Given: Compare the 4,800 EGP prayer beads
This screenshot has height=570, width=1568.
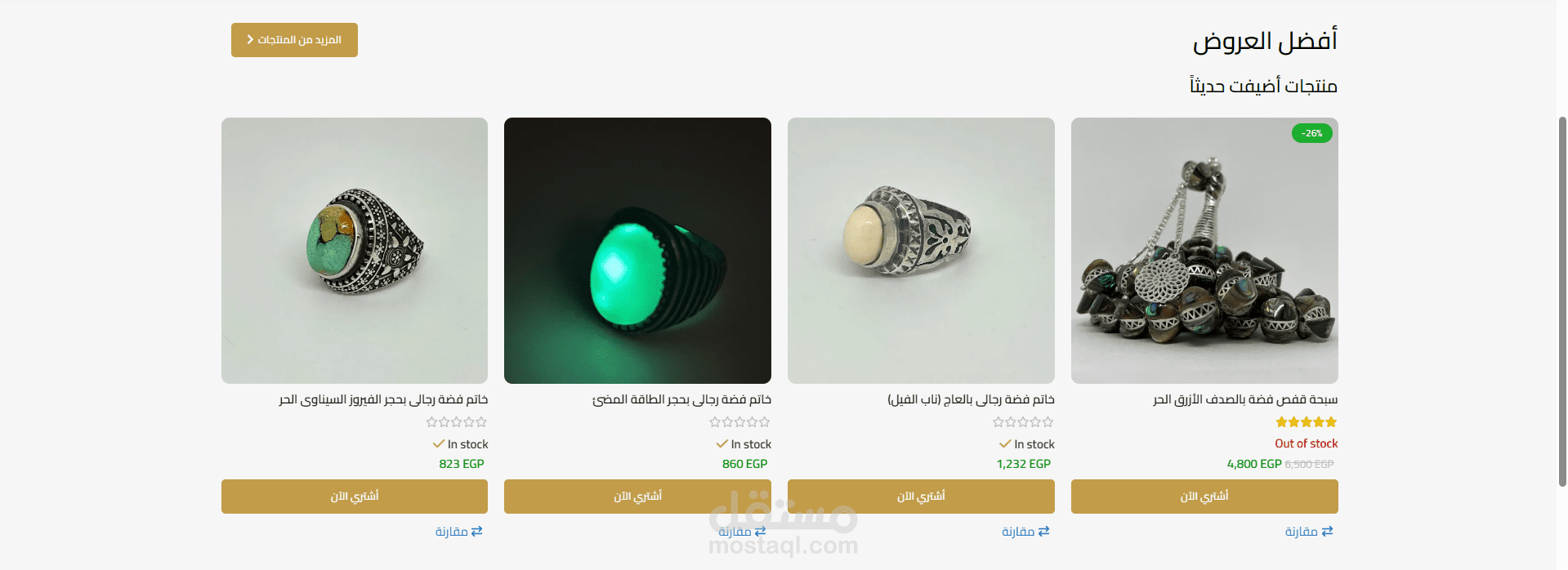Looking at the screenshot, I should click(1308, 532).
